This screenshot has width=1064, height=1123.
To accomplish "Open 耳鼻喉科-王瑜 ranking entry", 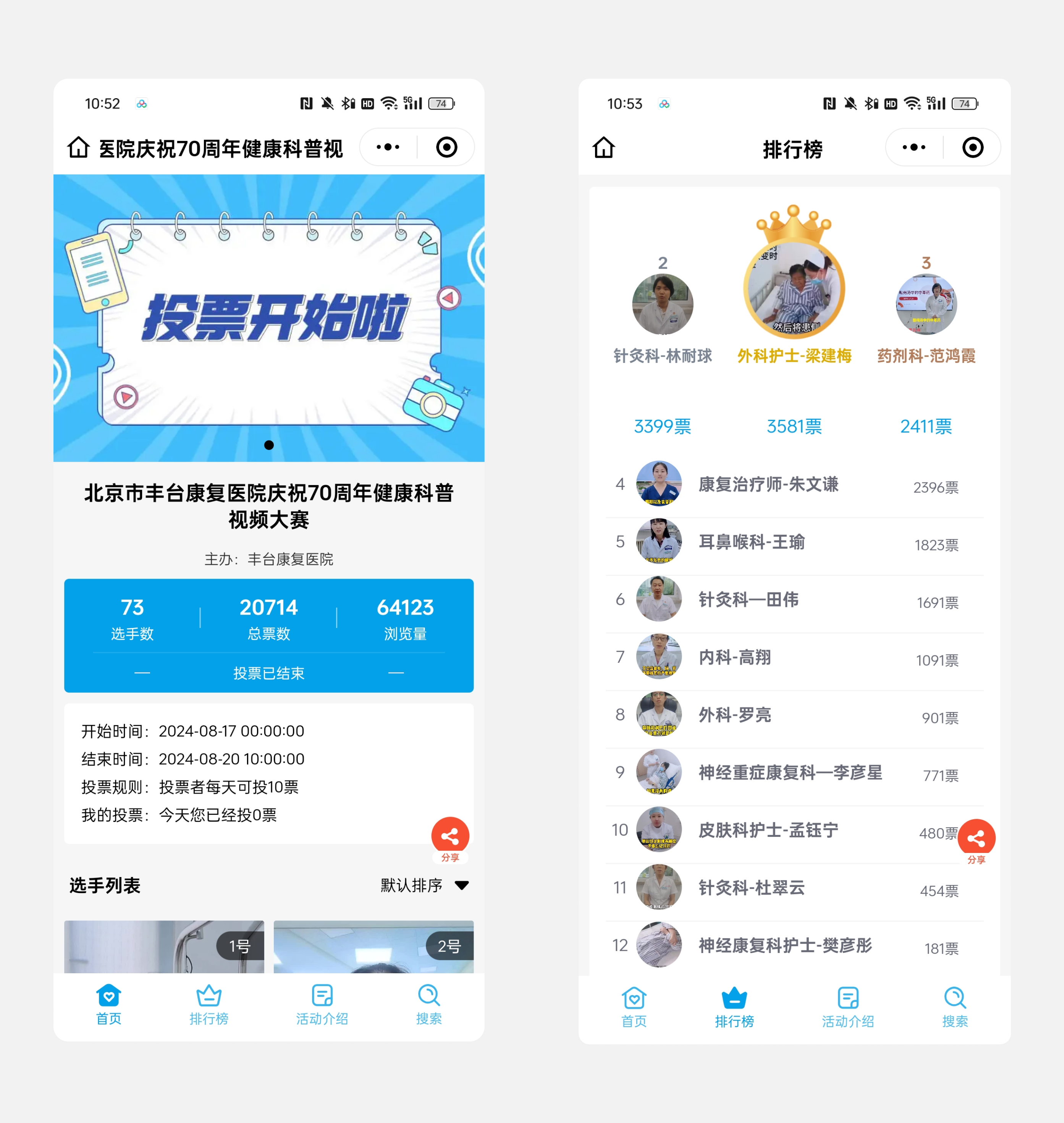I will (x=794, y=543).
